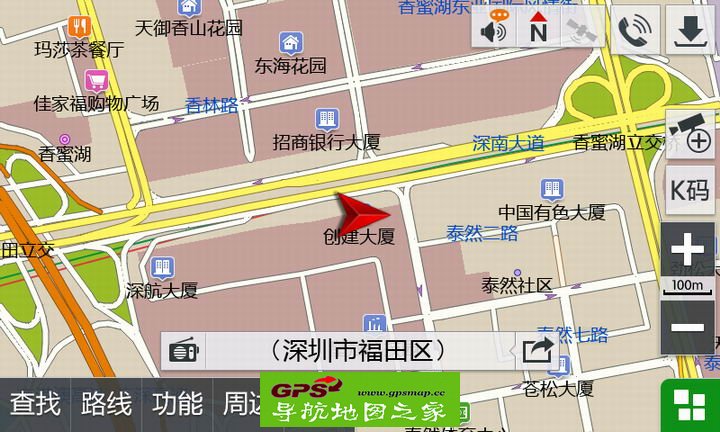
Task: Open the radio icon on location bar
Action: click(184, 351)
